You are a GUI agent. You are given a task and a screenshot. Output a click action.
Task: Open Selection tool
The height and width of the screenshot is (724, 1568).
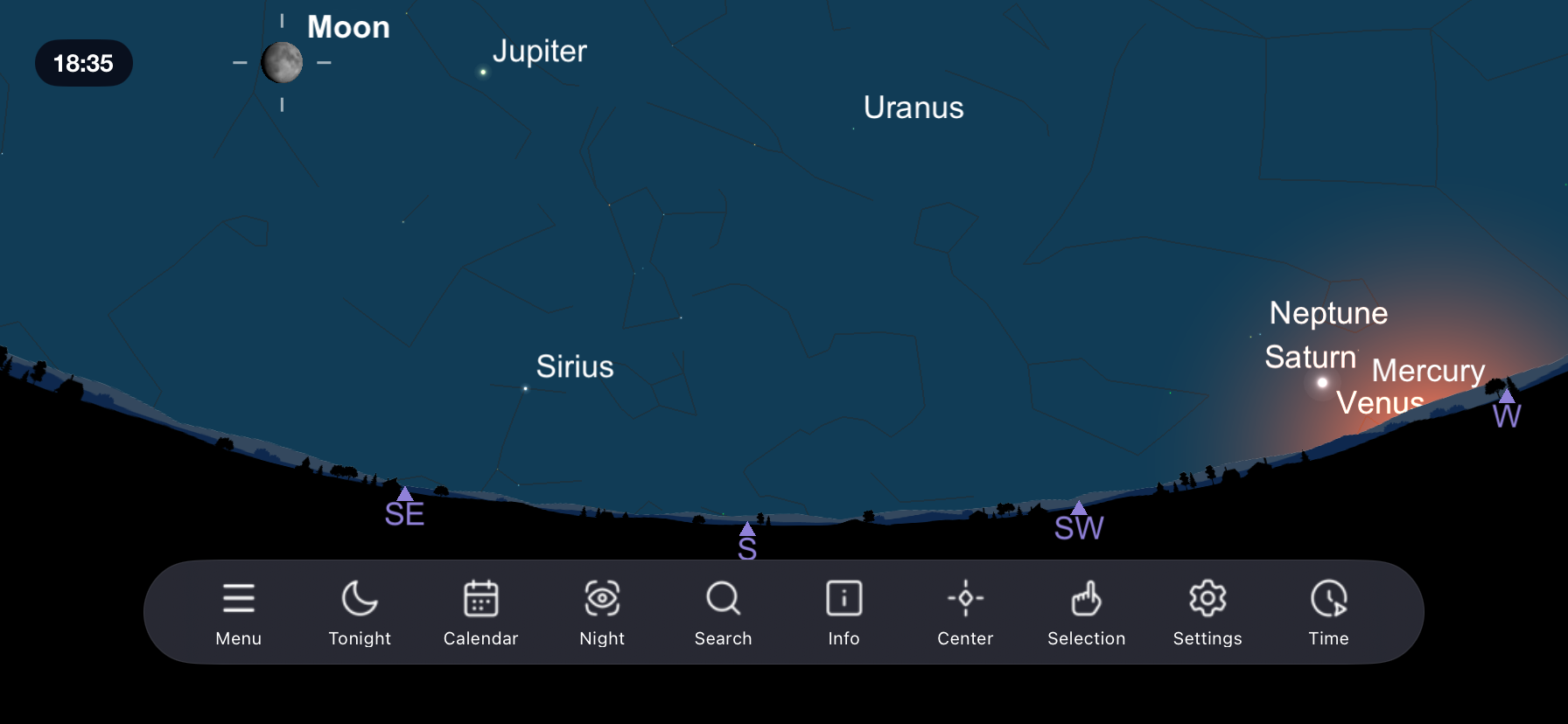1086,612
